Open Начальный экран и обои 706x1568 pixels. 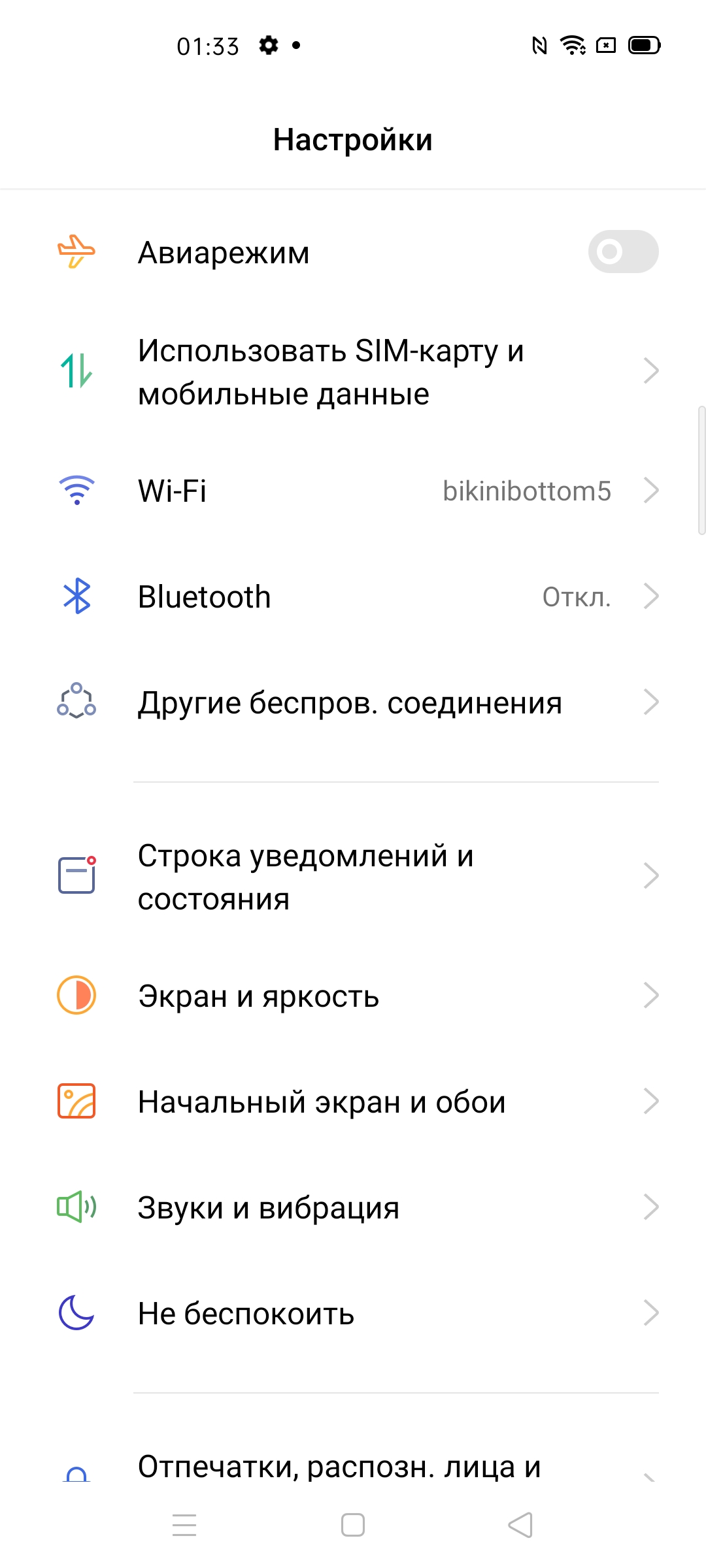pyautogui.click(x=353, y=1102)
